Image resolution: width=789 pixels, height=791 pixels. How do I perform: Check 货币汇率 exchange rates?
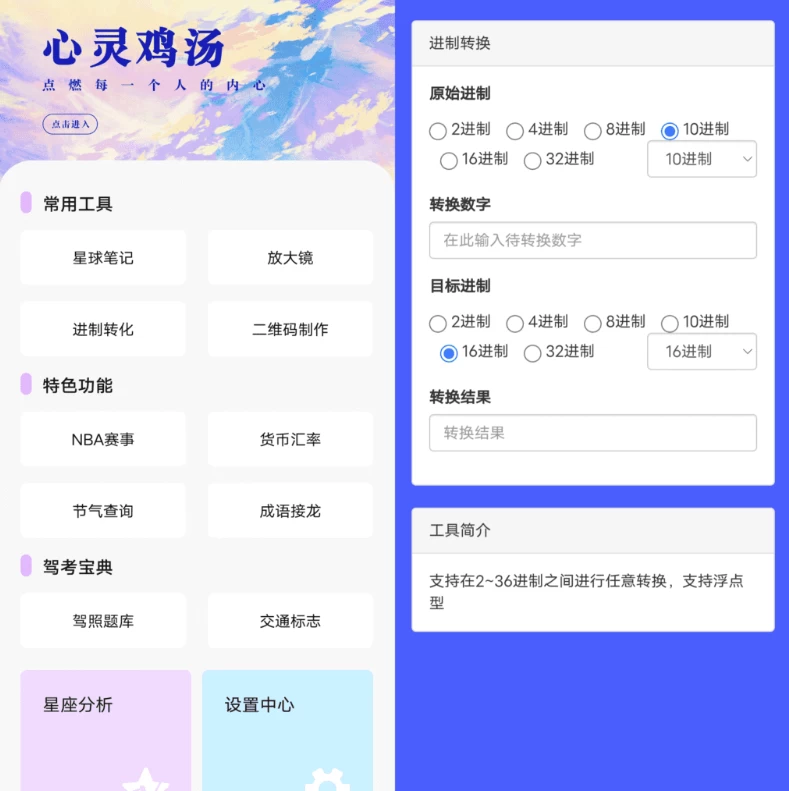pos(290,439)
